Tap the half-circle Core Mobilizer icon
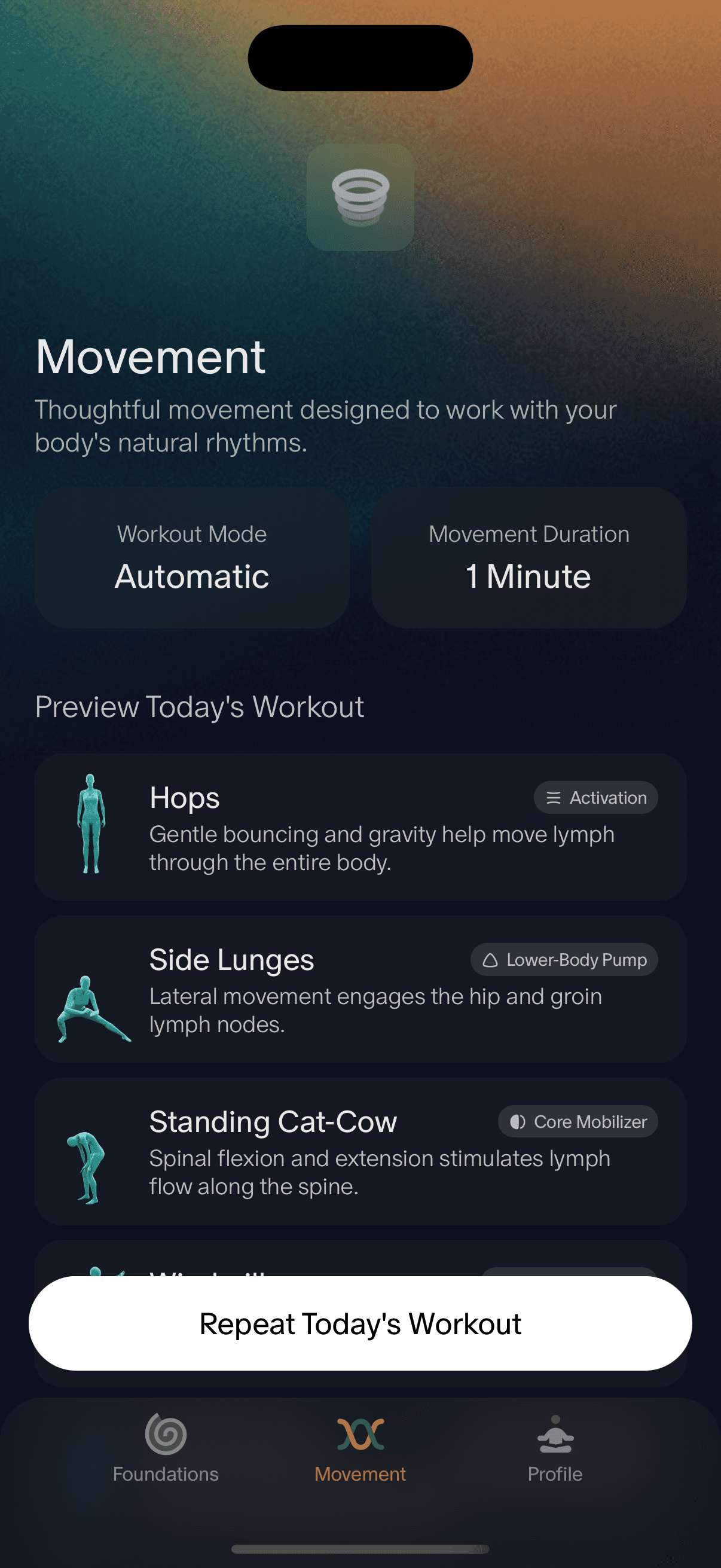The width and height of the screenshot is (721, 1568). click(518, 1122)
